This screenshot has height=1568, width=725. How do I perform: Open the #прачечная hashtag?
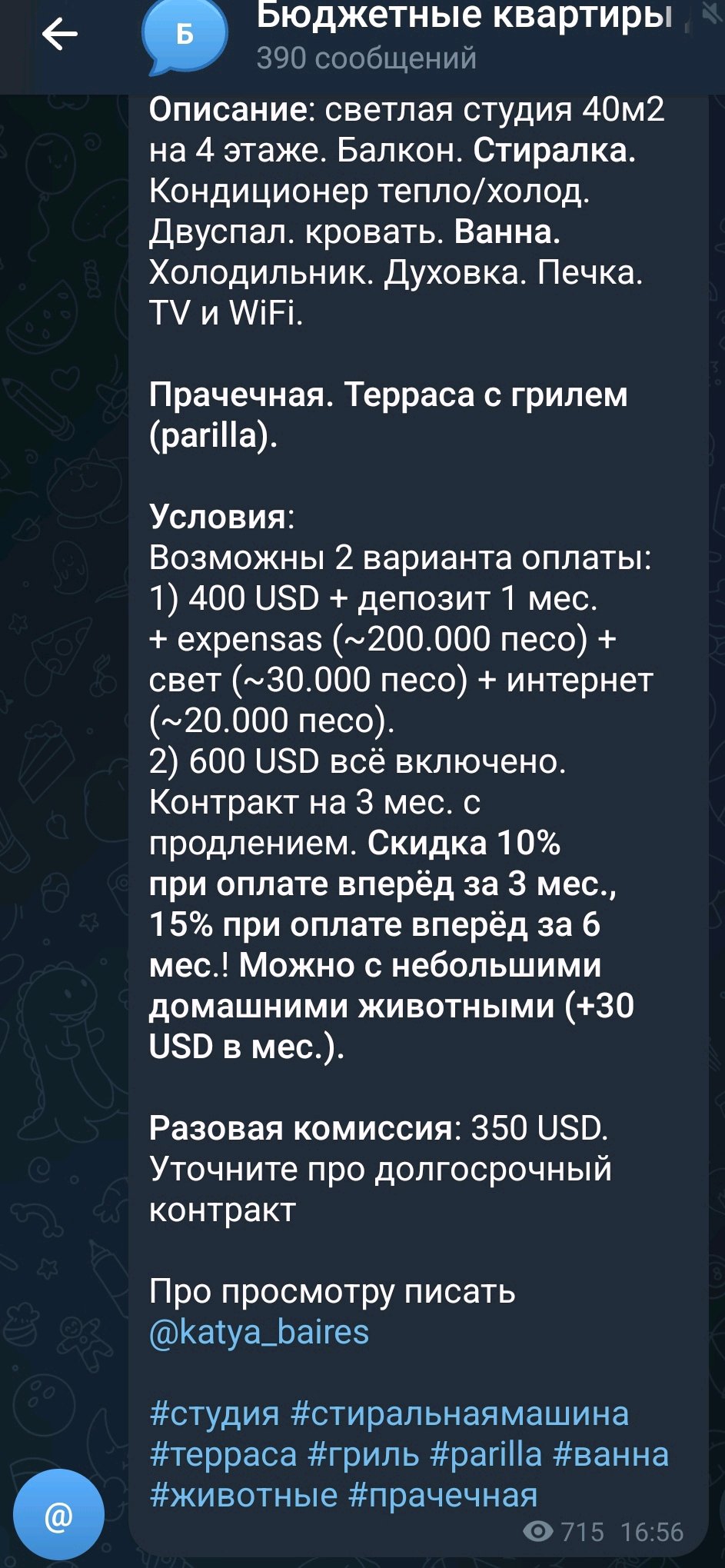[443, 1495]
